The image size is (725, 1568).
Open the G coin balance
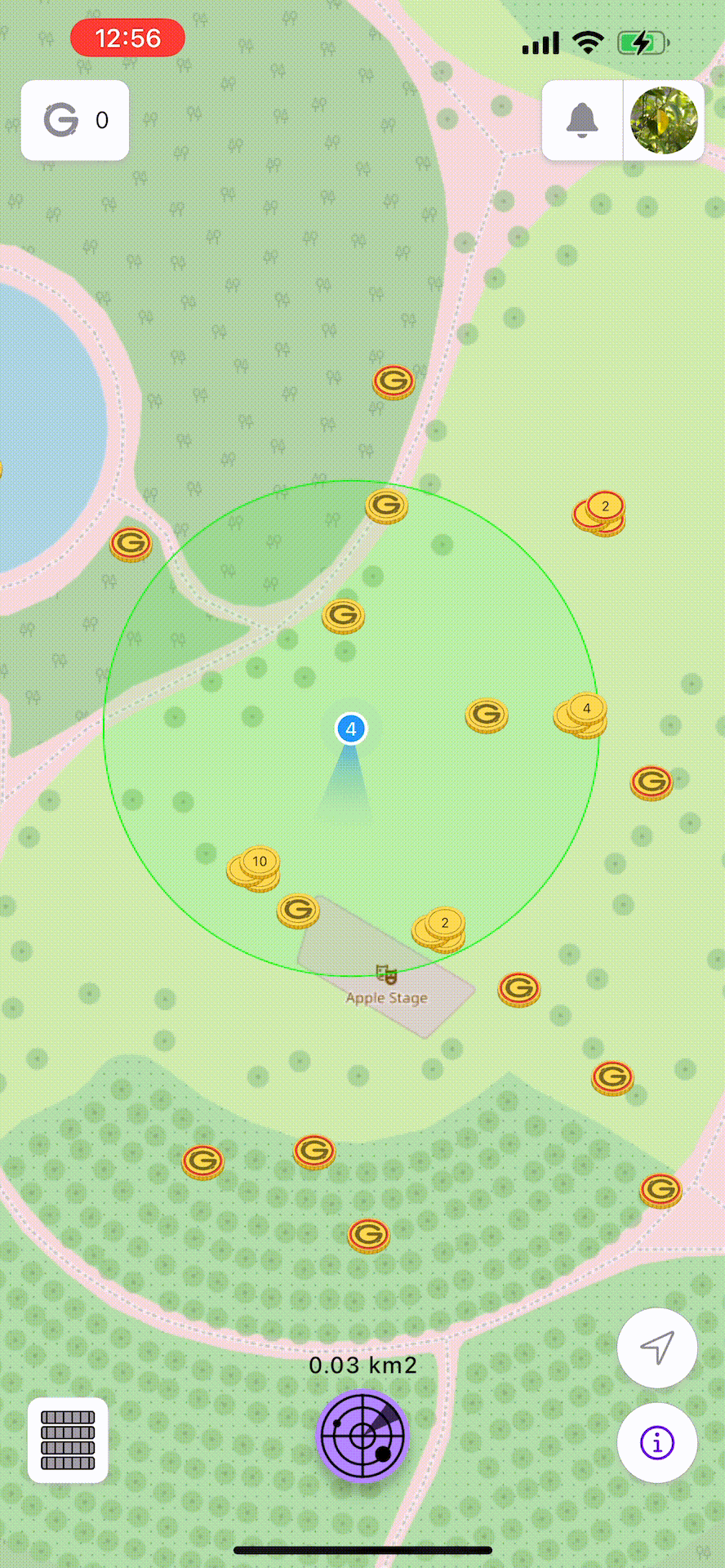click(75, 121)
